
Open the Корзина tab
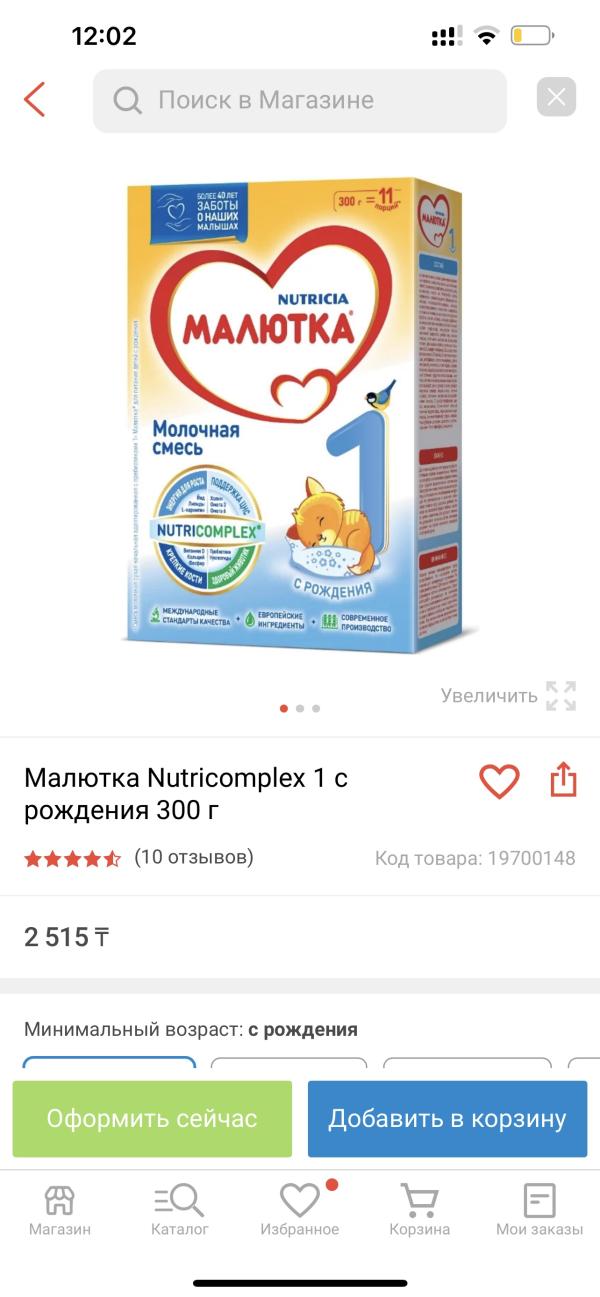click(420, 1210)
